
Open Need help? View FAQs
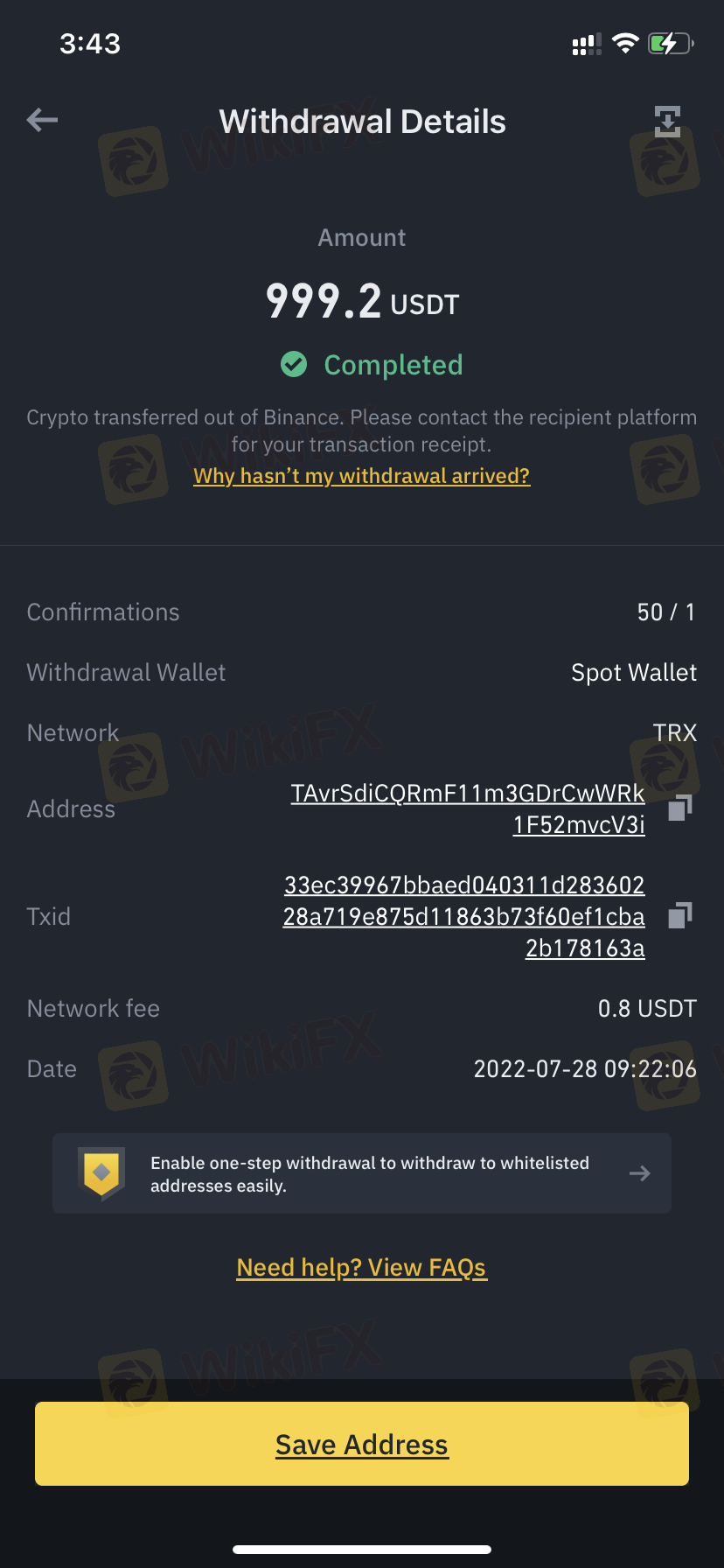[362, 1268]
